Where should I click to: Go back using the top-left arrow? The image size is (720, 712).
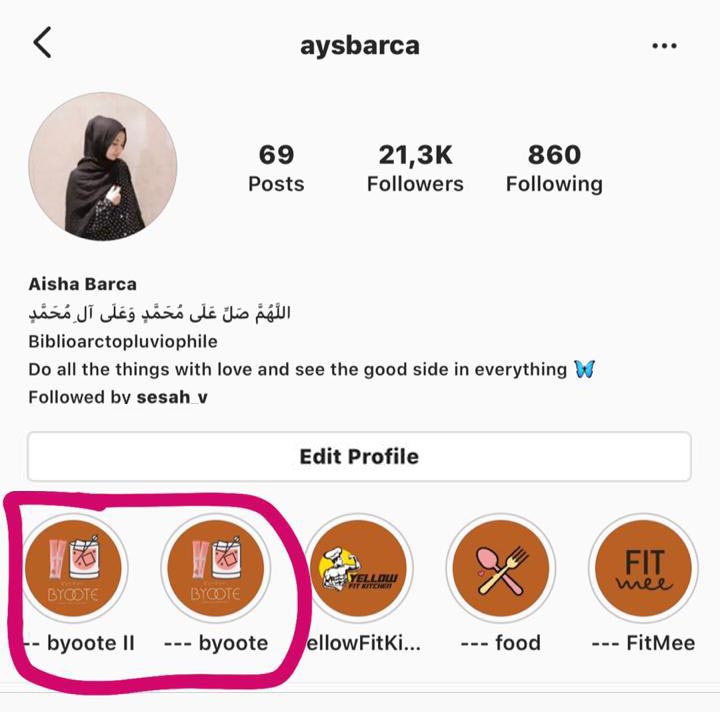[x=42, y=44]
